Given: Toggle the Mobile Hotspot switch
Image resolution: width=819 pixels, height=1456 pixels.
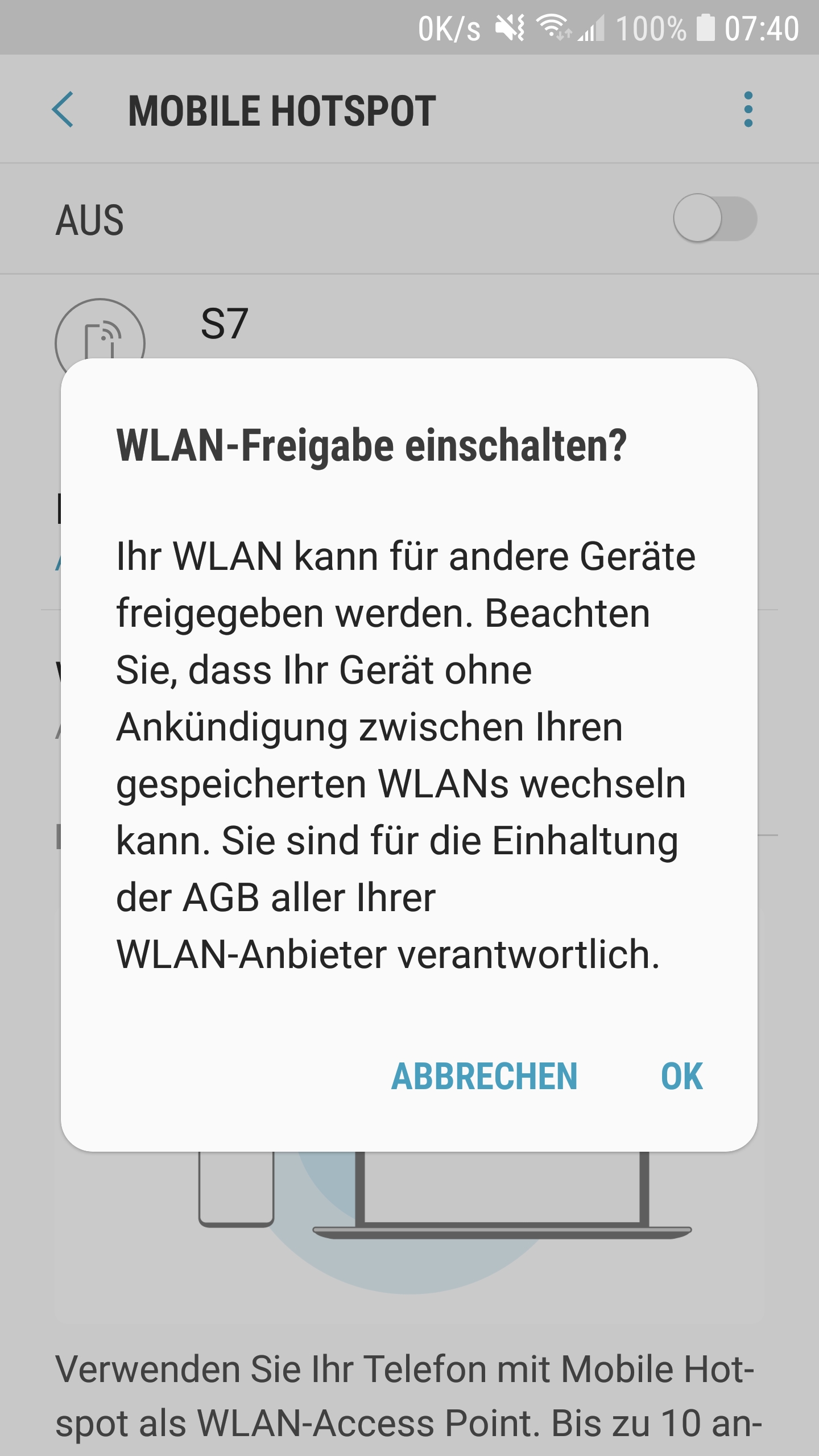Looking at the screenshot, I should [714, 218].
